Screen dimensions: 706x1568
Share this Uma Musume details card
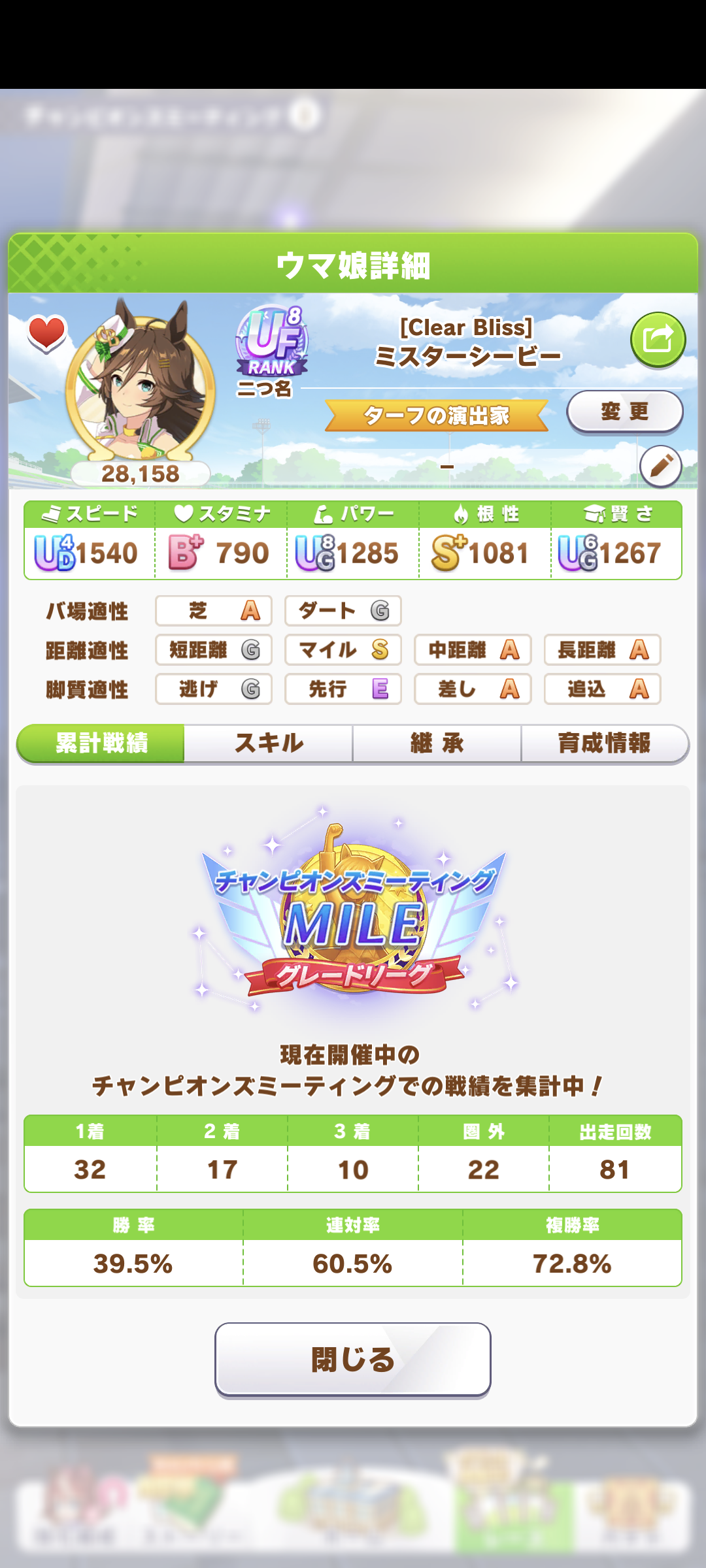[658, 340]
